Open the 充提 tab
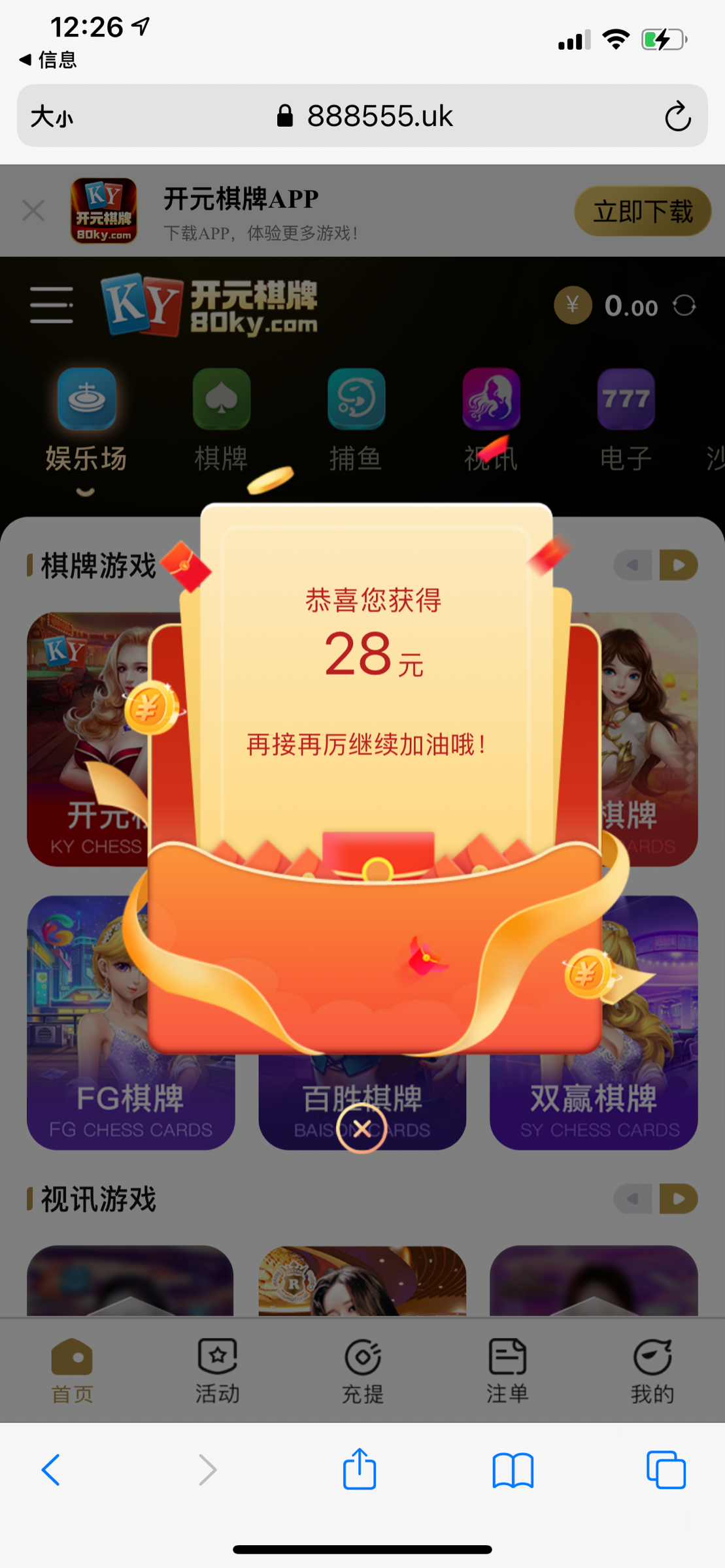This screenshot has height=1568, width=725. [362, 1371]
